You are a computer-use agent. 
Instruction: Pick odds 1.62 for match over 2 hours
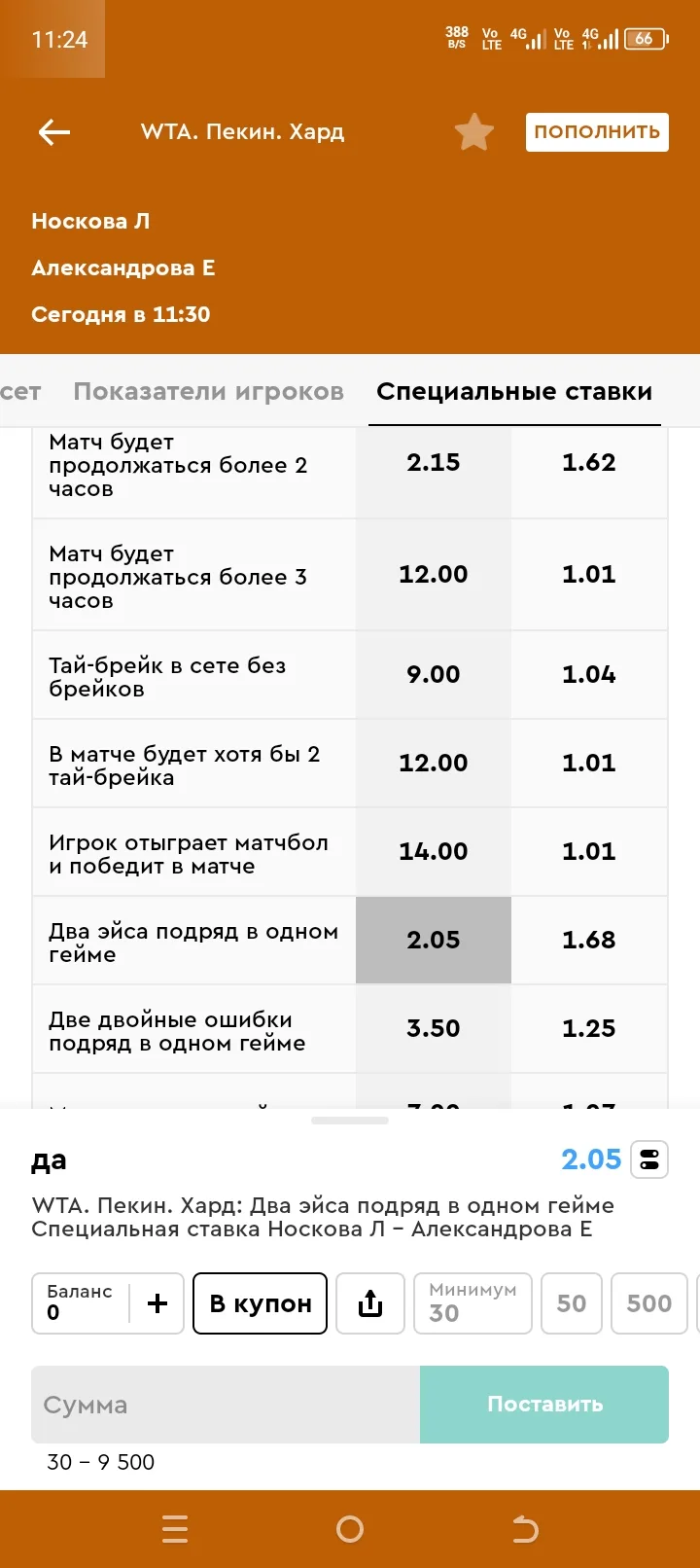589,463
